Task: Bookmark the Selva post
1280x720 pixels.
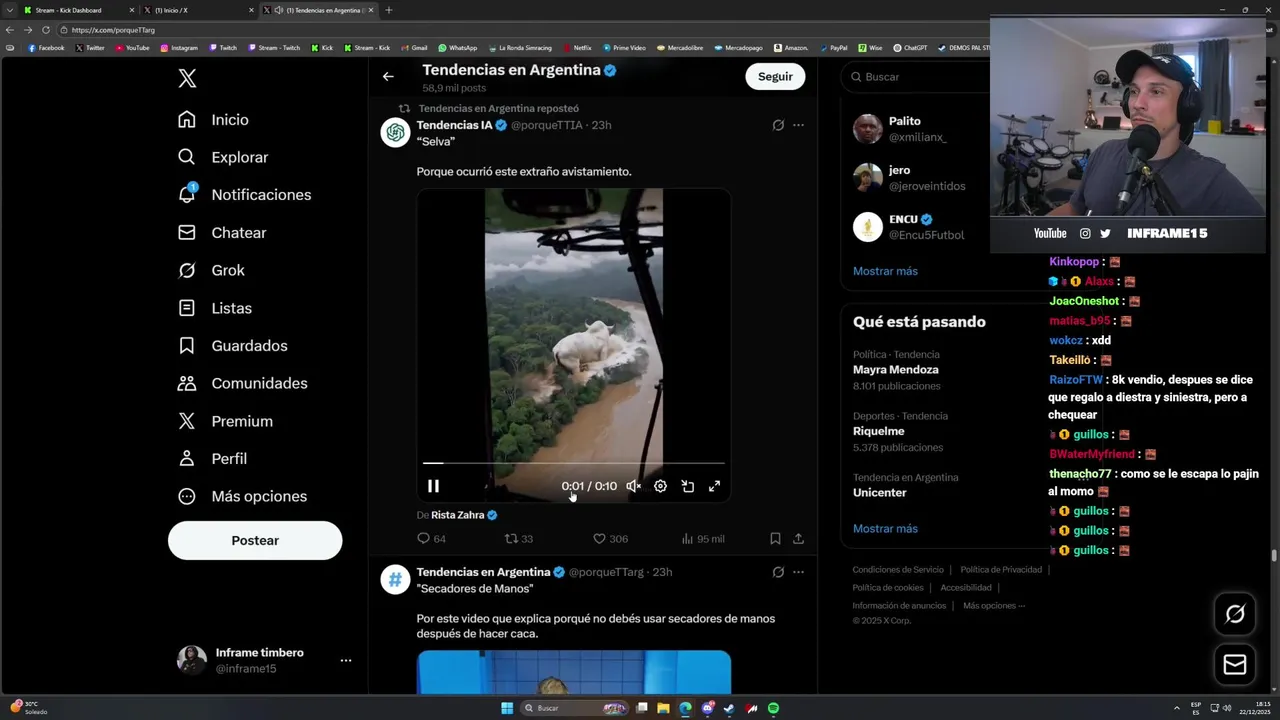Action: [775, 539]
